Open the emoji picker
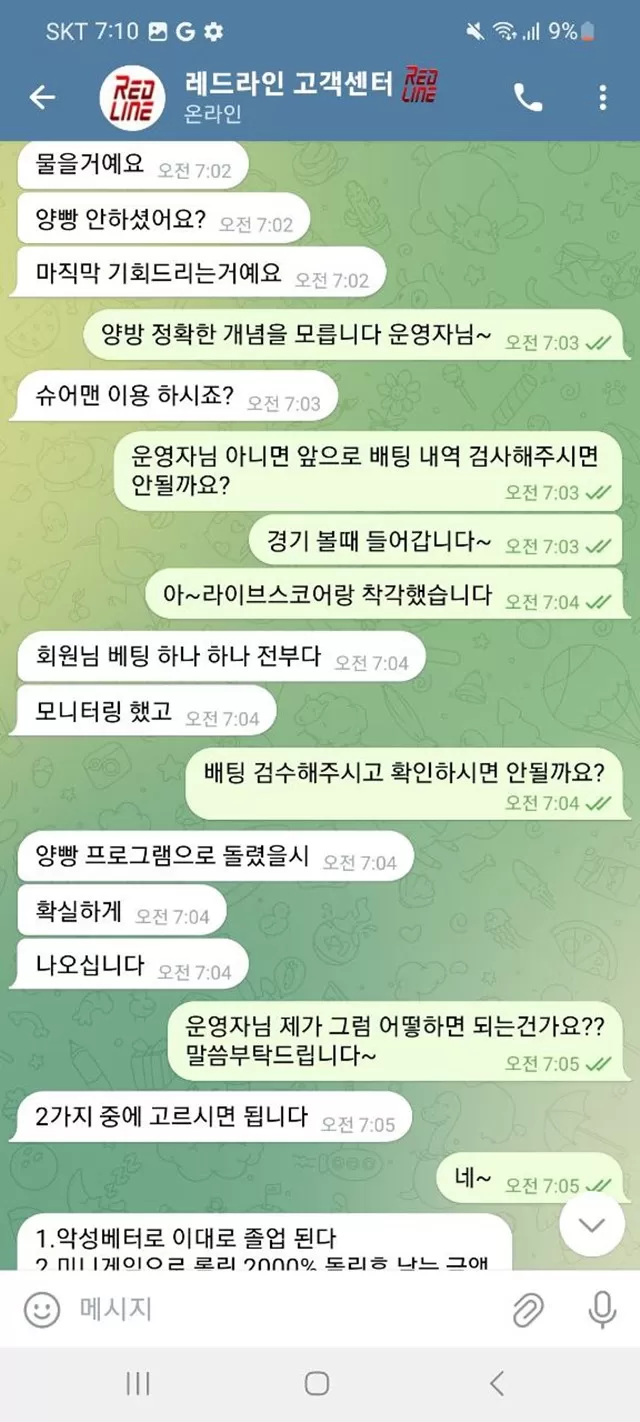Screen dimensions: 640x1422 (x=41, y=1308)
